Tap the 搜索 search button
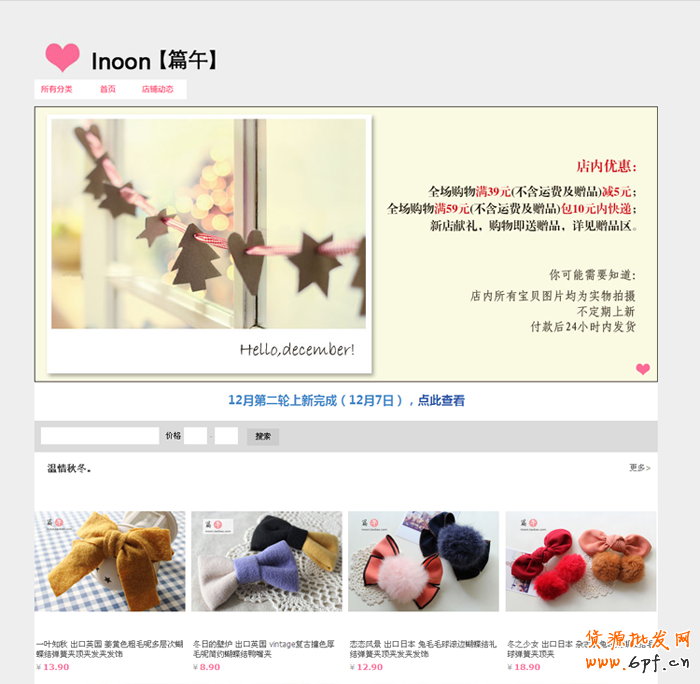Screen dimensions: 700x684 pyautogui.click(x=263, y=436)
